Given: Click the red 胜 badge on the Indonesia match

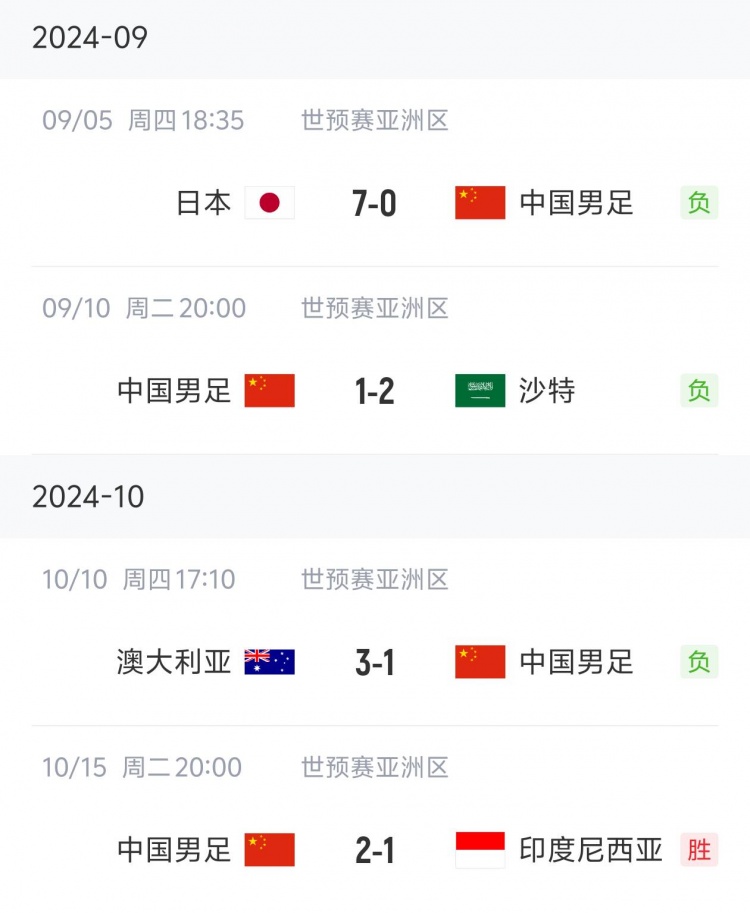Looking at the screenshot, I should pyautogui.click(x=700, y=849).
